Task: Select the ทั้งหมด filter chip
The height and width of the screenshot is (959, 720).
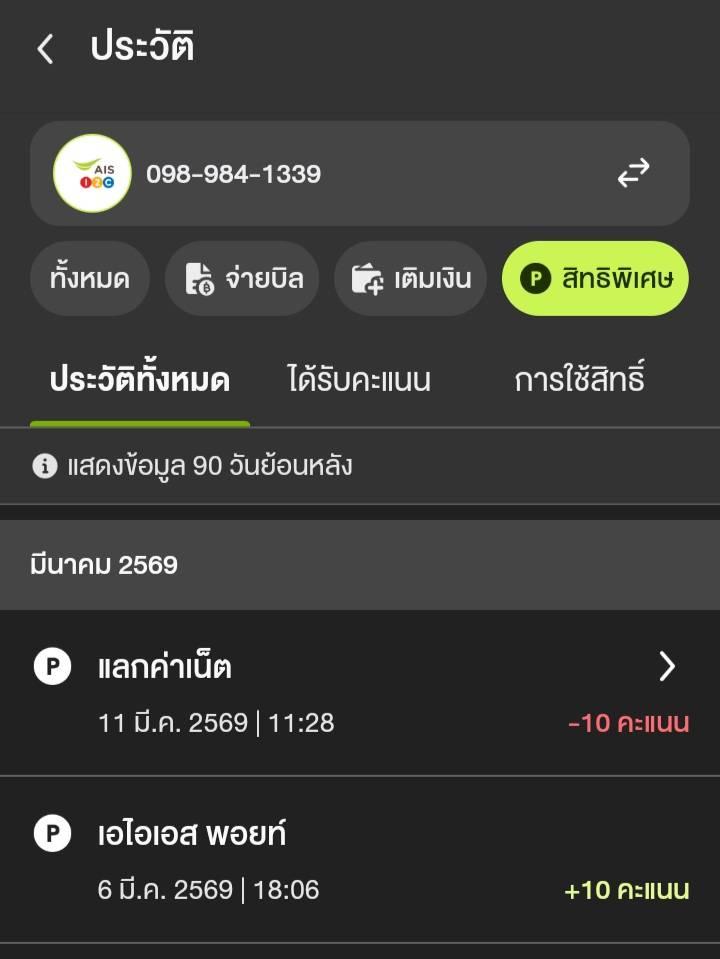Action: point(90,278)
